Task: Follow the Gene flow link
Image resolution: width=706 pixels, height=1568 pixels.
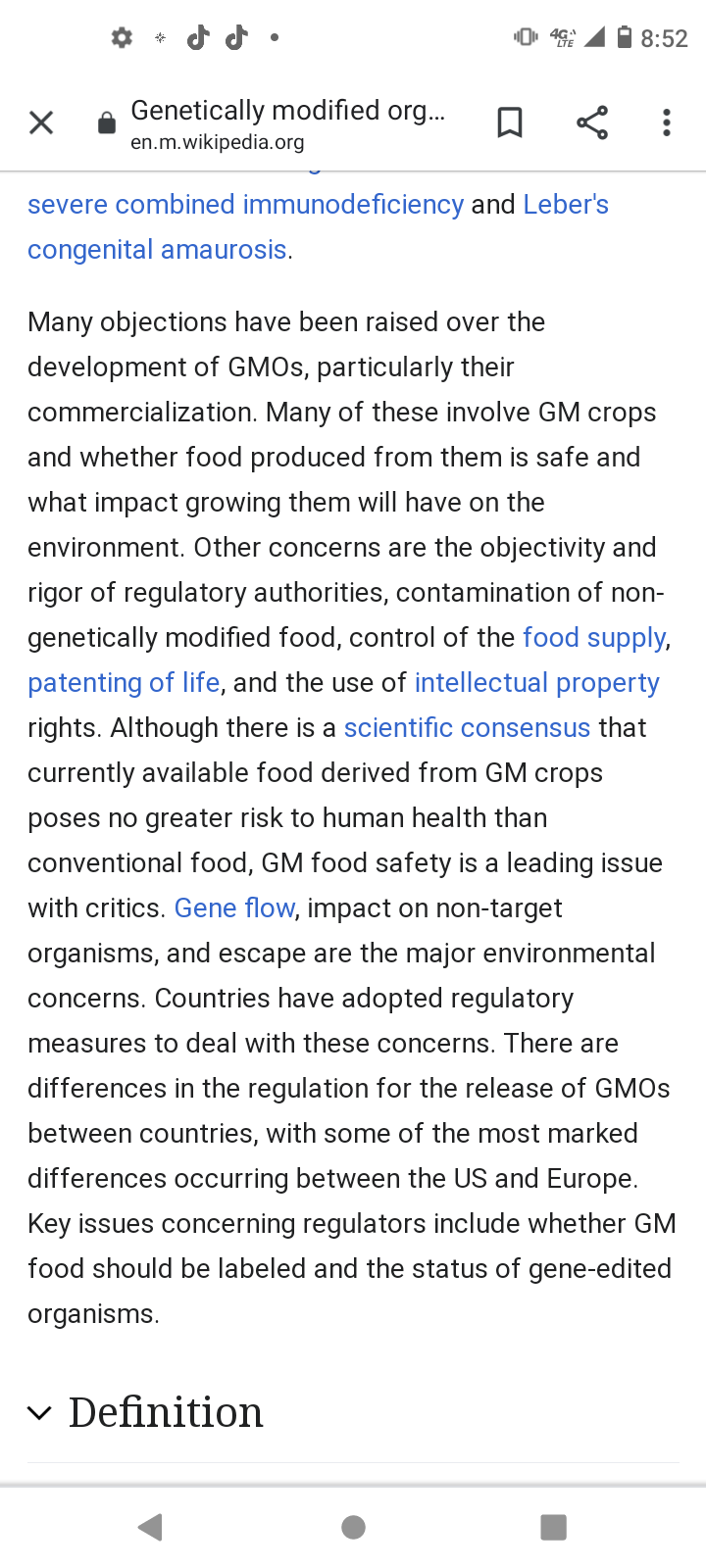Action: (x=234, y=908)
